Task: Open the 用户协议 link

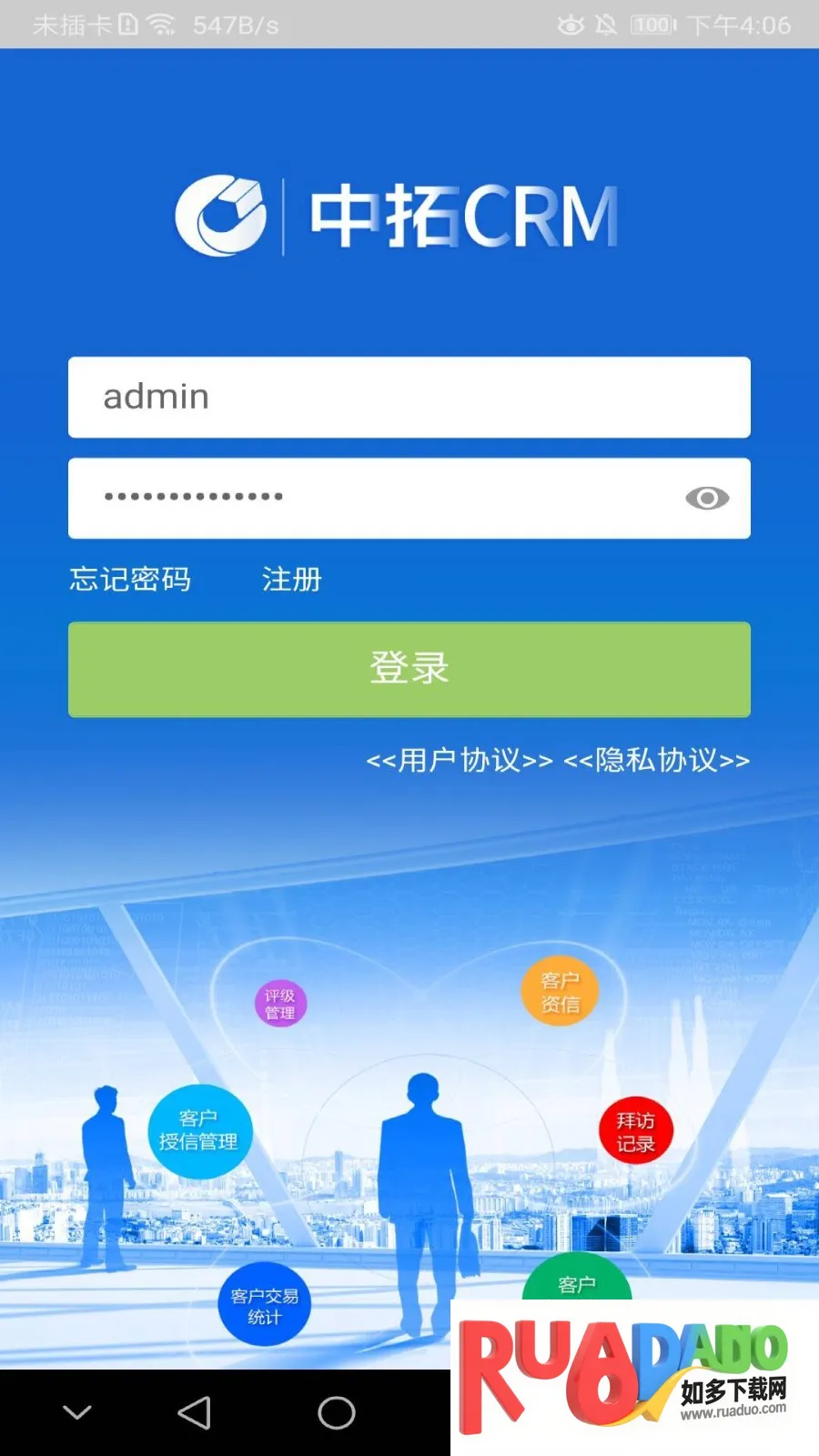Action: pos(460,760)
